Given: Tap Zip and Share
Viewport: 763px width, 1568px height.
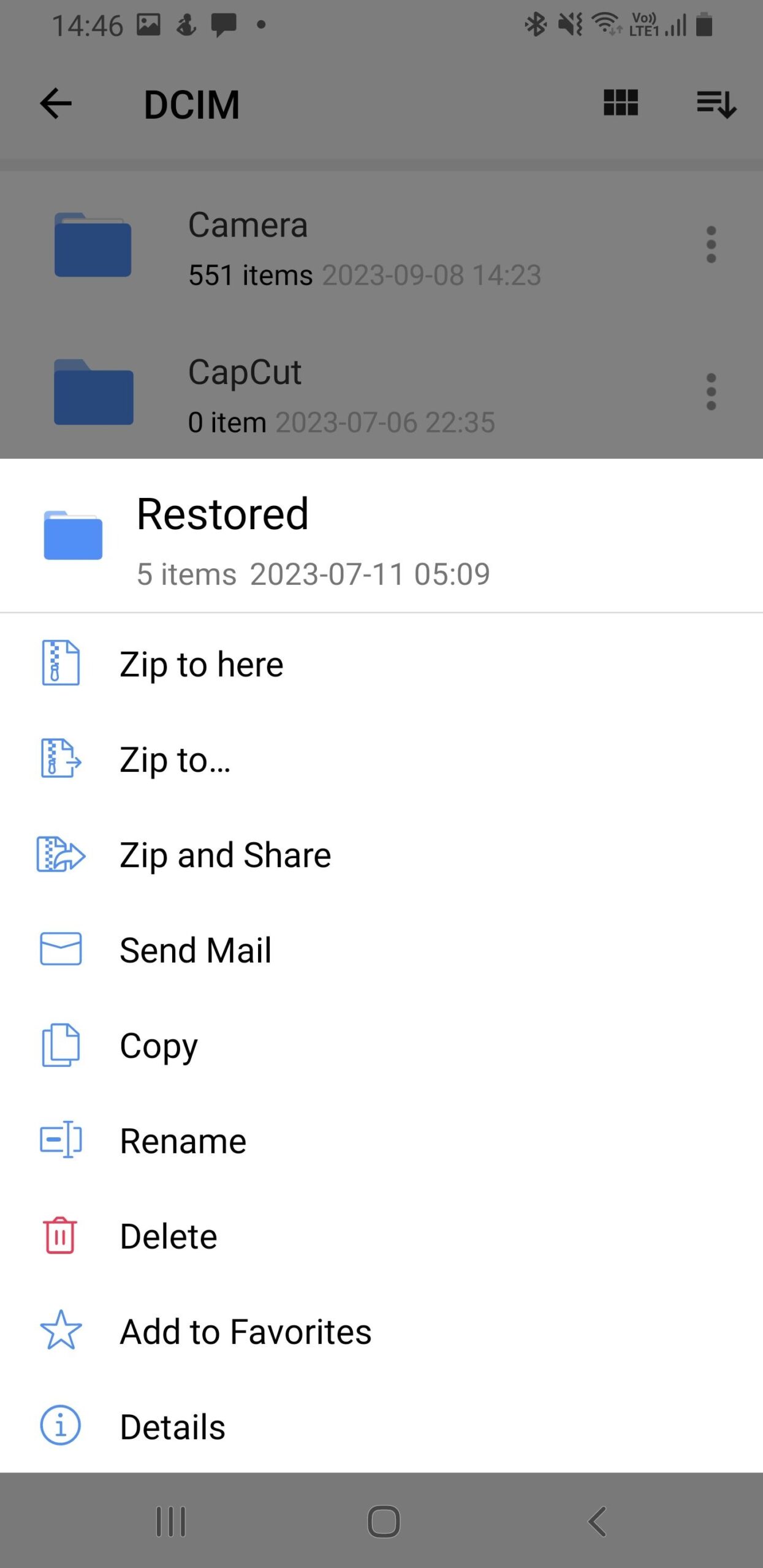Looking at the screenshot, I should click(x=381, y=855).
